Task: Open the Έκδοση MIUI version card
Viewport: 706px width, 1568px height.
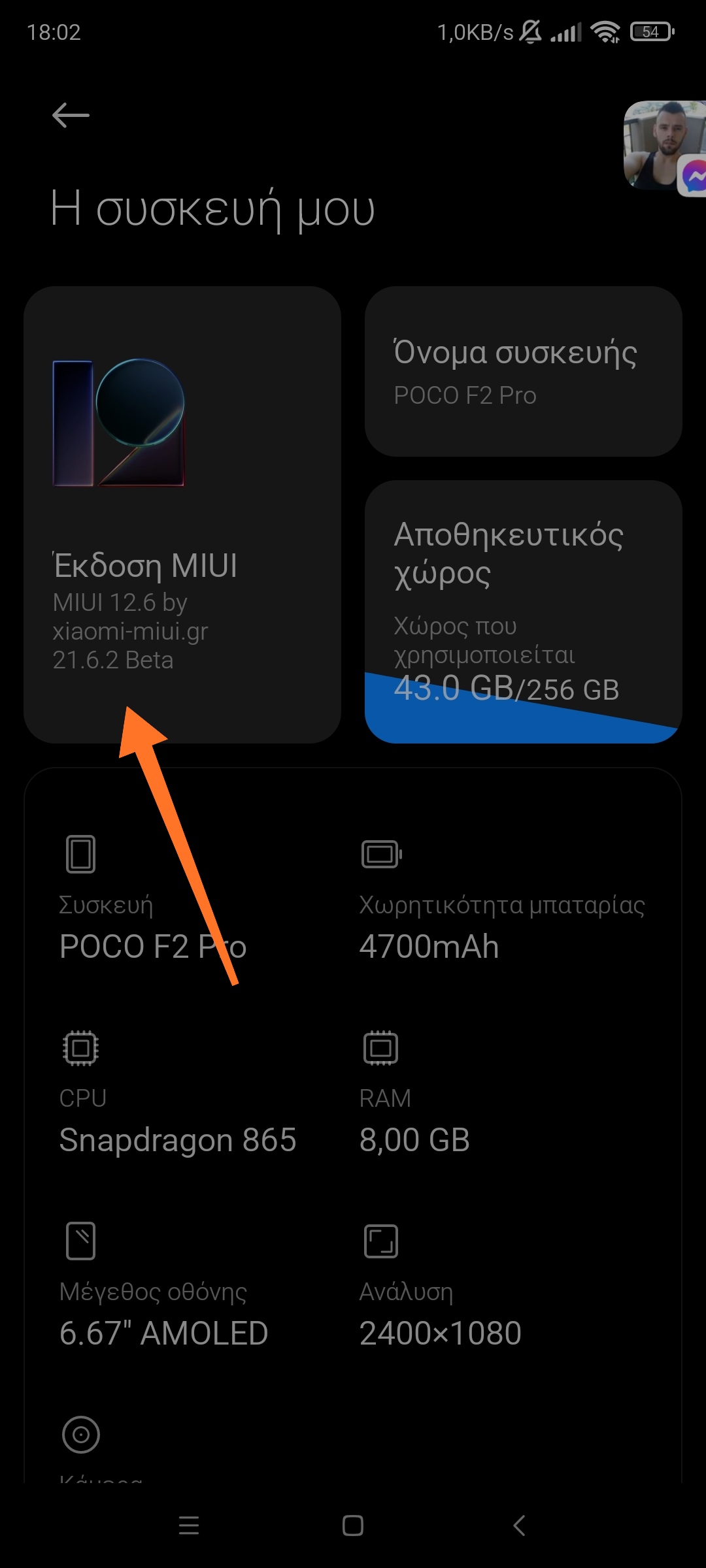Action: click(x=182, y=514)
